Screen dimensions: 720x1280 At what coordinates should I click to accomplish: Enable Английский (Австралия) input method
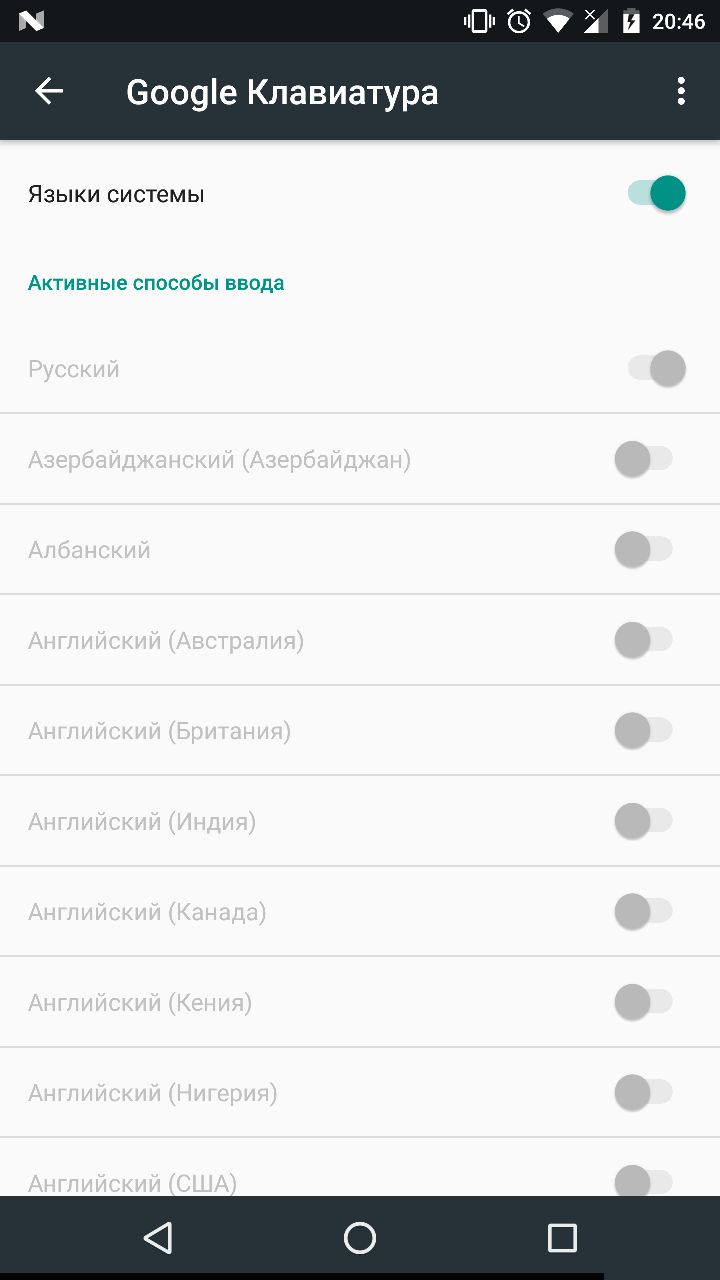643,640
